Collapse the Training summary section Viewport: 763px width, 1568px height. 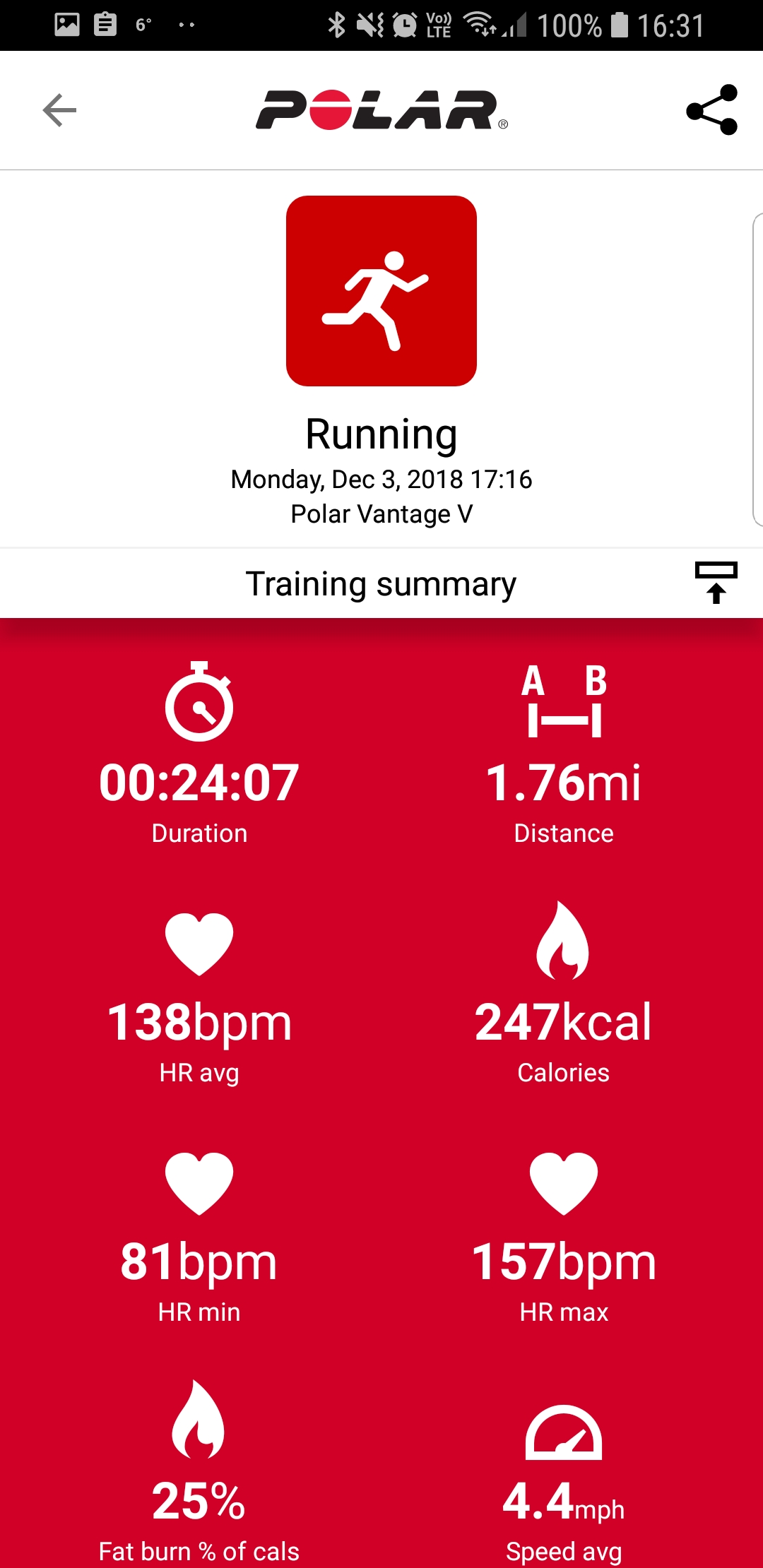pos(716,583)
